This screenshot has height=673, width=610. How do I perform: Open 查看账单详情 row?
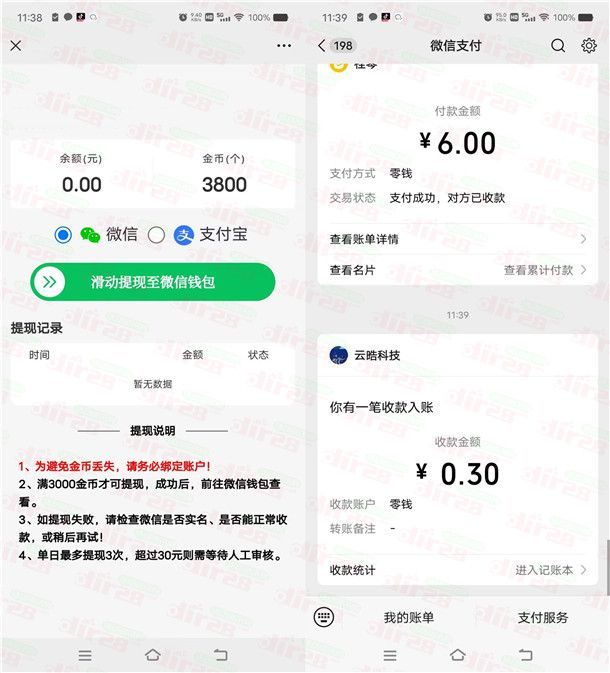[458, 239]
